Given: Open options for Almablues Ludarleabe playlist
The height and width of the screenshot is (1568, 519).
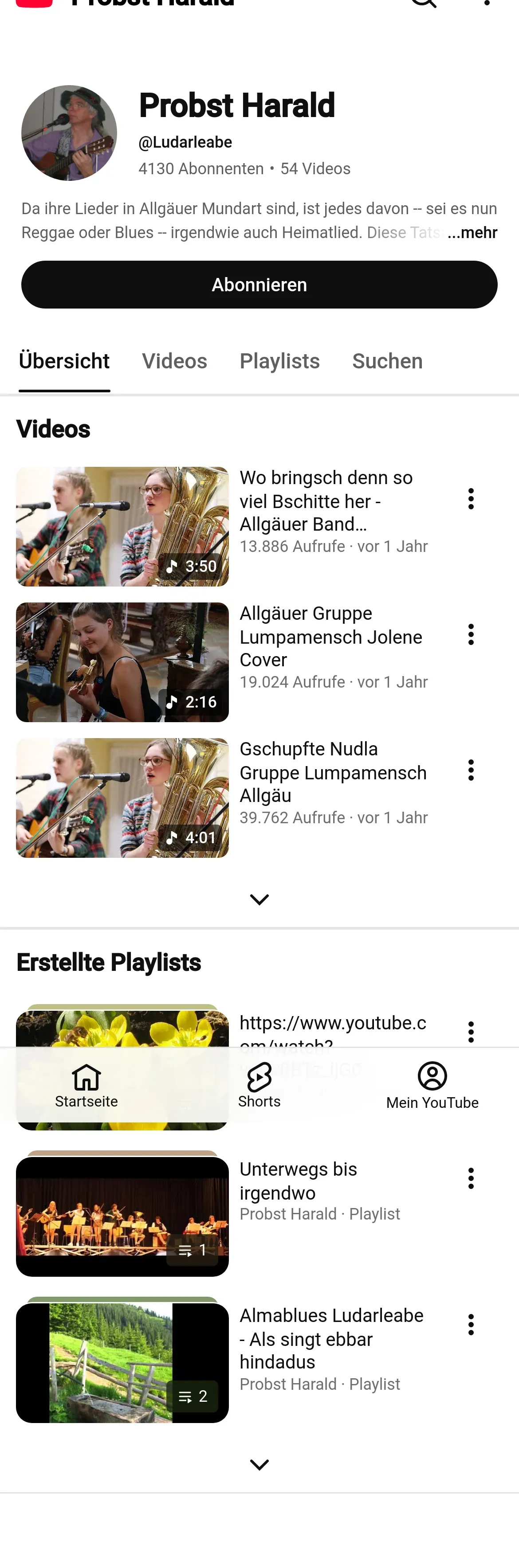Looking at the screenshot, I should (471, 1325).
